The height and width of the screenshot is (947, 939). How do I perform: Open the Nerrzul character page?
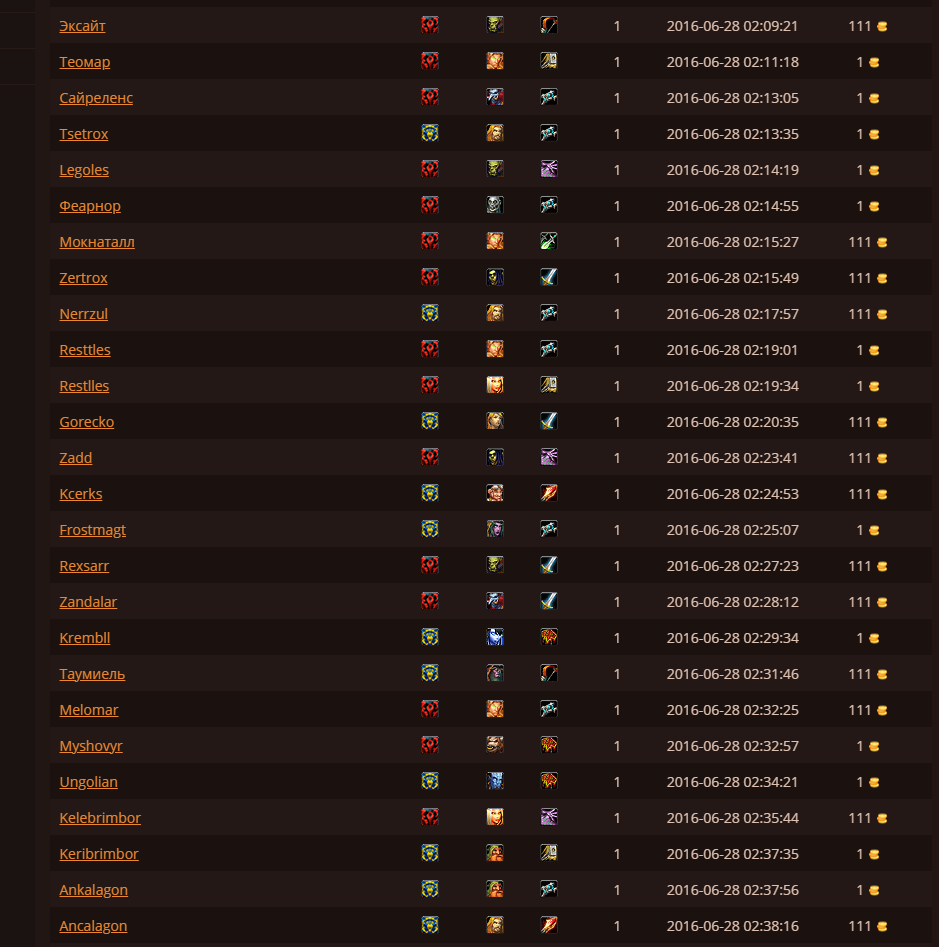[x=84, y=314]
